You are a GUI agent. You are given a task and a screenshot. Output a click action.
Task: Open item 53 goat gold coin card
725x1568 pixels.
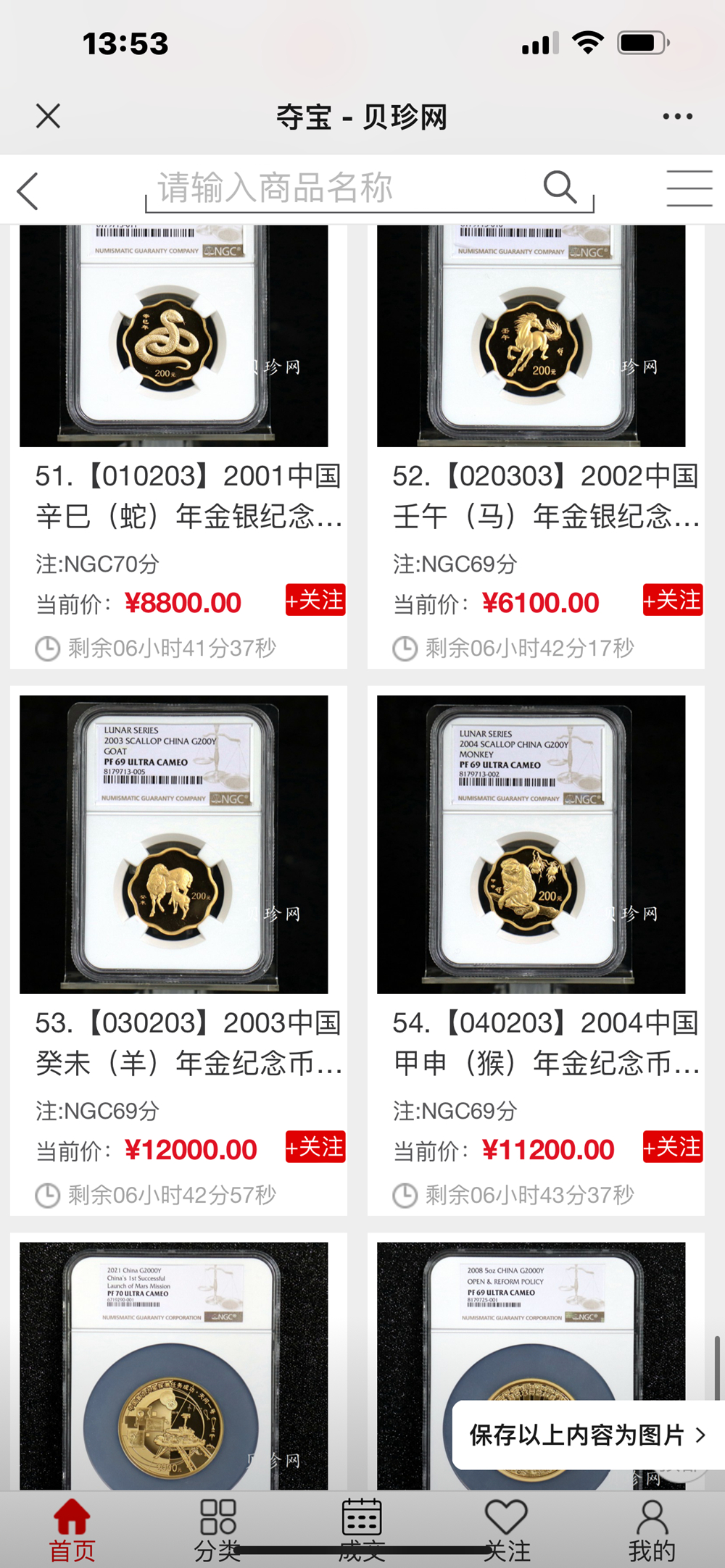point(174,844)
